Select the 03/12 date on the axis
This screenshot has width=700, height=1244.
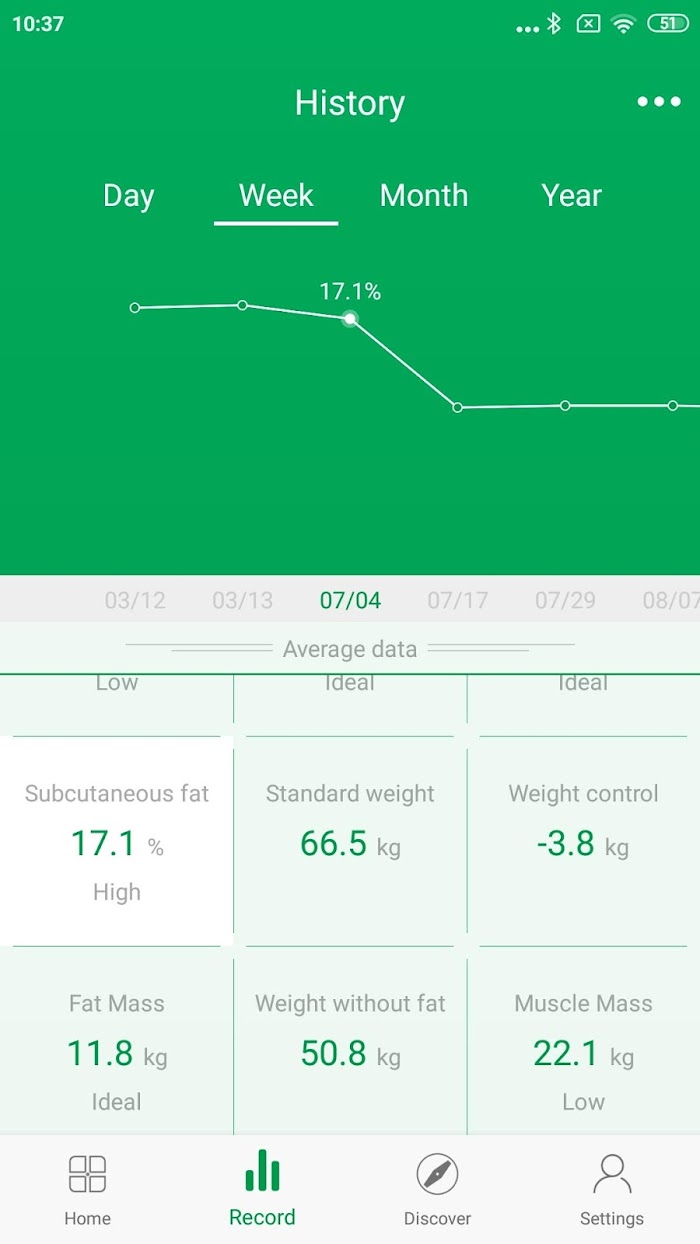135,600
